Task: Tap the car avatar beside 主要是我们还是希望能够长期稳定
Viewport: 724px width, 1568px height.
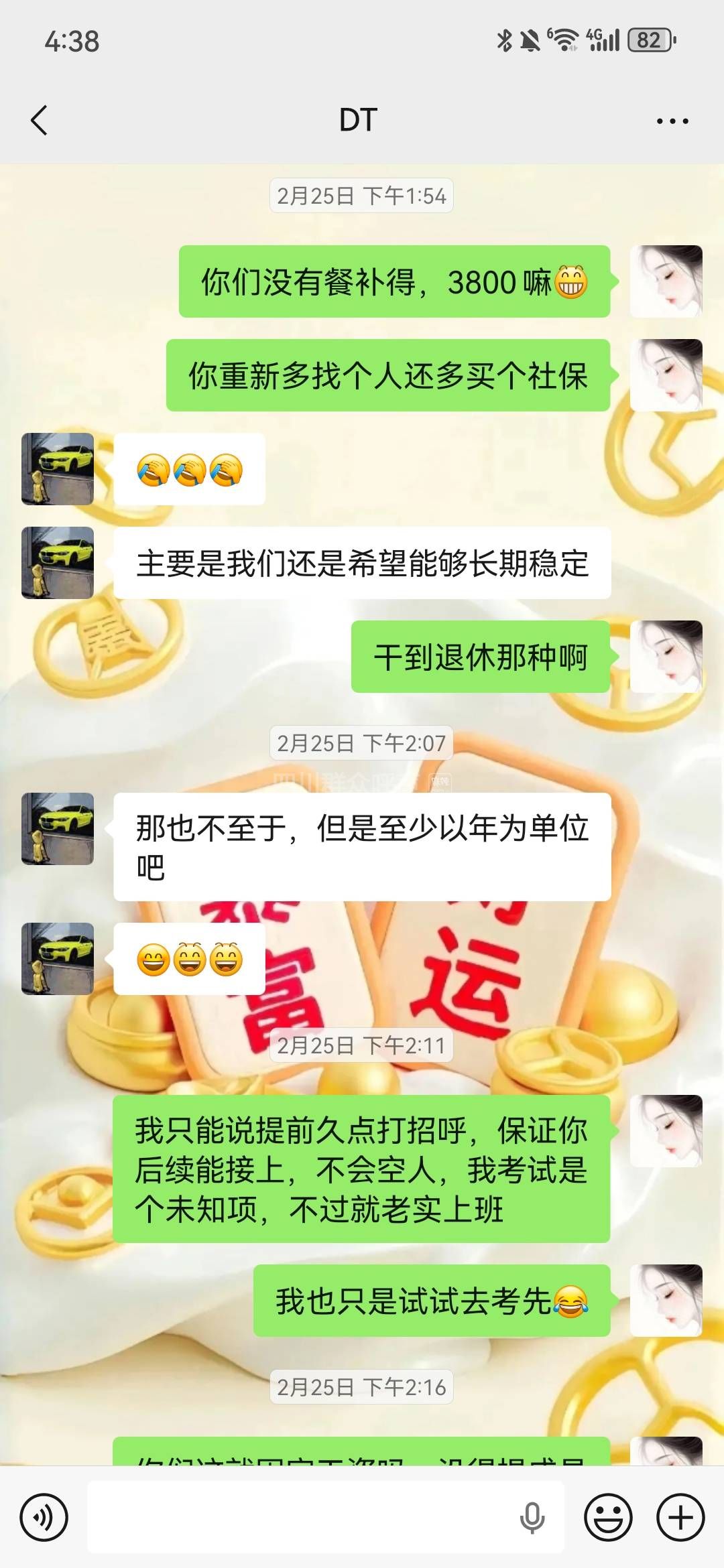Action: 58,563
